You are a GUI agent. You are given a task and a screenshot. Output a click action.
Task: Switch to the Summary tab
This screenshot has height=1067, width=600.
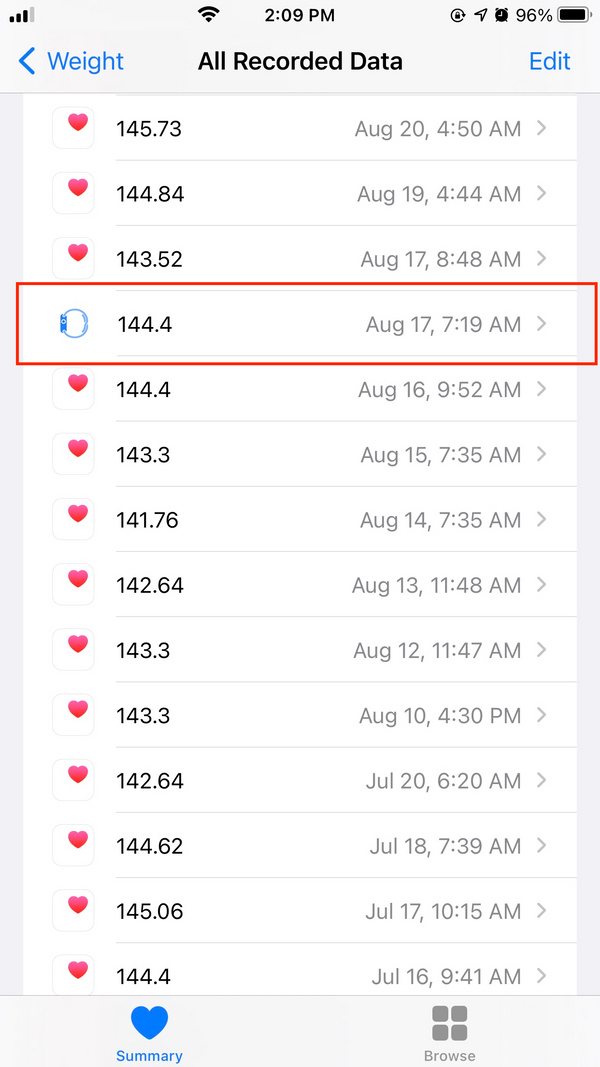(149, 1033)
